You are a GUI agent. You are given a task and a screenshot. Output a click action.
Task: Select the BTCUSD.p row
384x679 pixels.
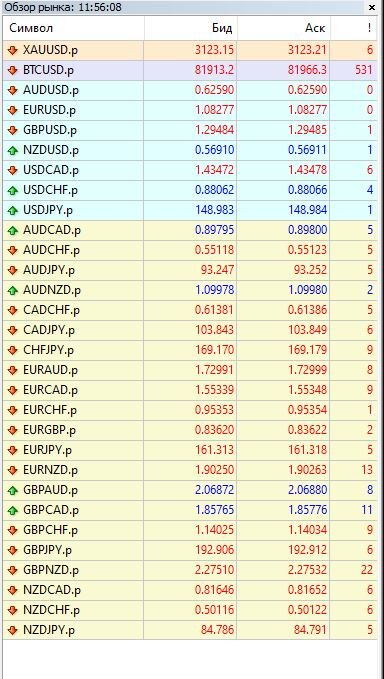(x=190, y=70)
